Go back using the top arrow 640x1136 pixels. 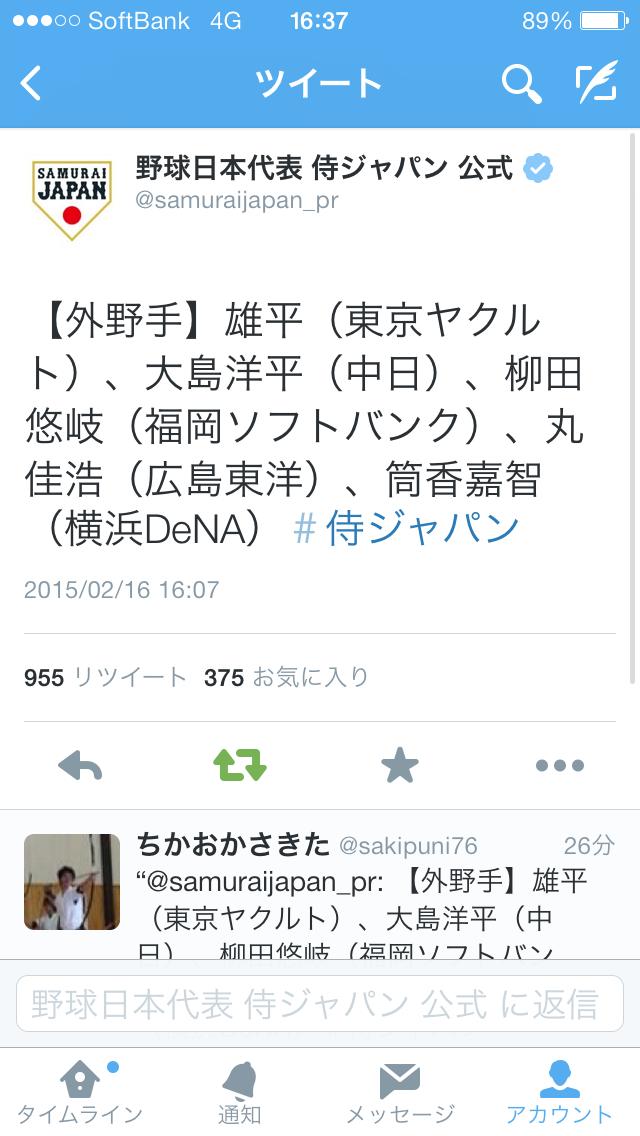tap(32, 84)
